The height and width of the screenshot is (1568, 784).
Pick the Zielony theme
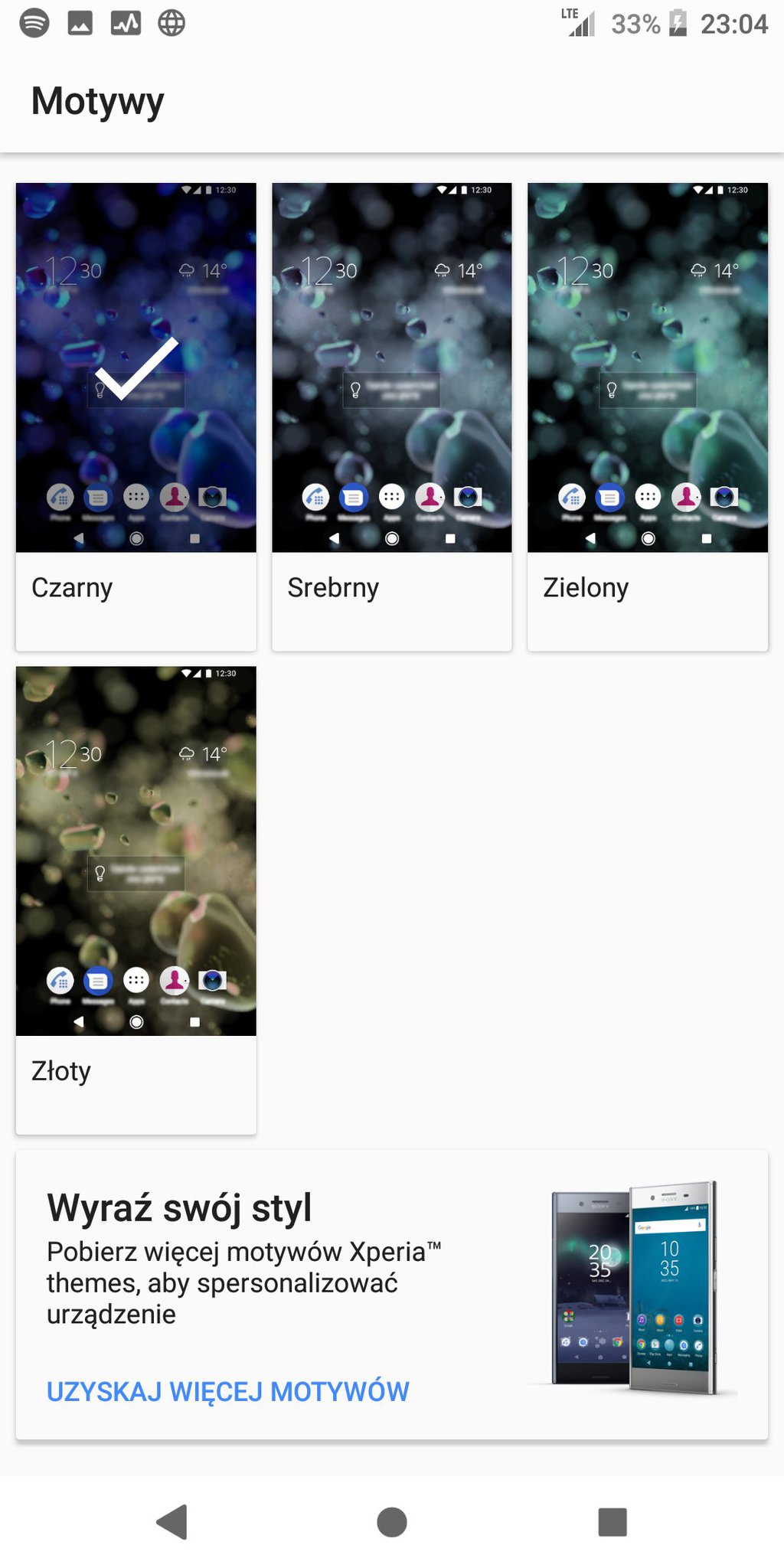[x=647, y=417]
